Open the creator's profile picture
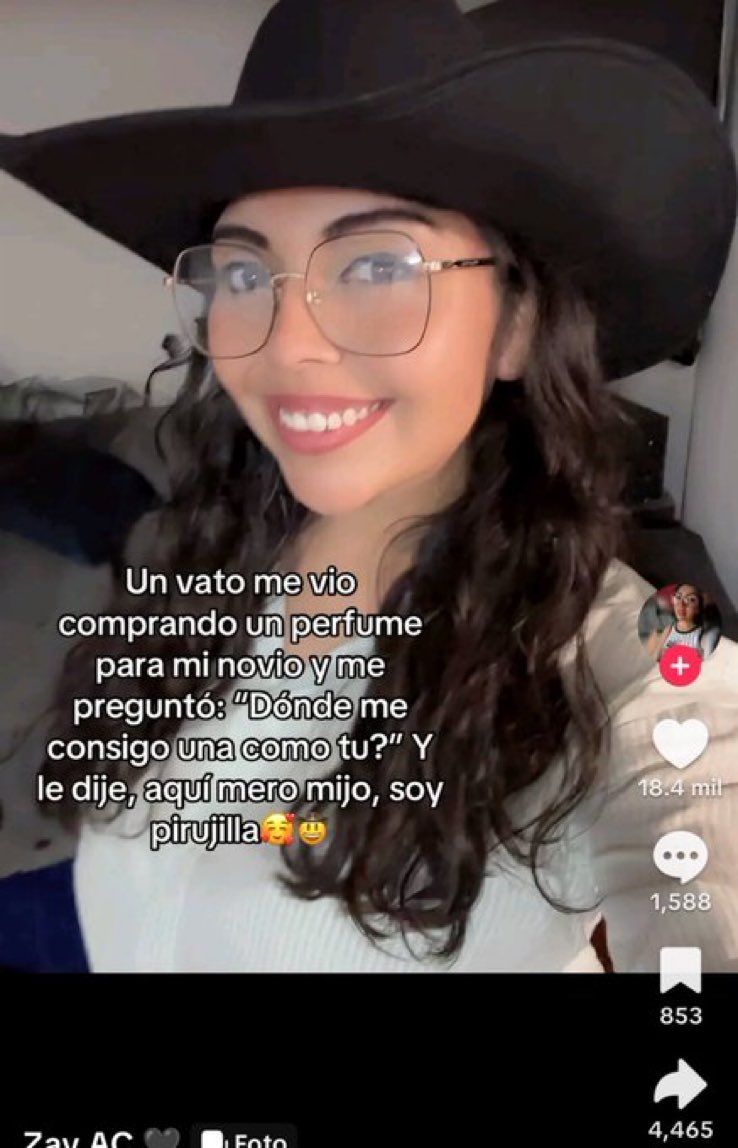This screenshot has height=1148, width=738. point(679,619)
